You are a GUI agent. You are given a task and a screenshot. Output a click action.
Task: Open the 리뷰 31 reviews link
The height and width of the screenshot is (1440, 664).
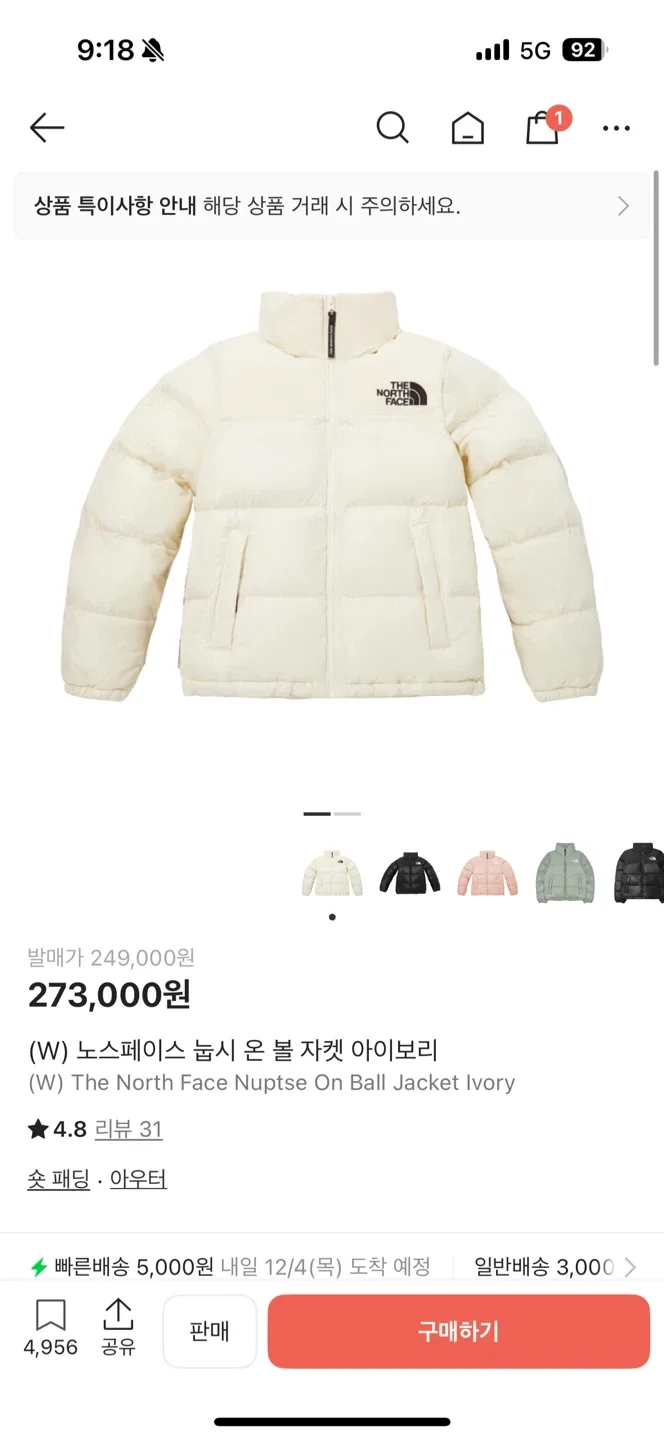coord(128,1129)
